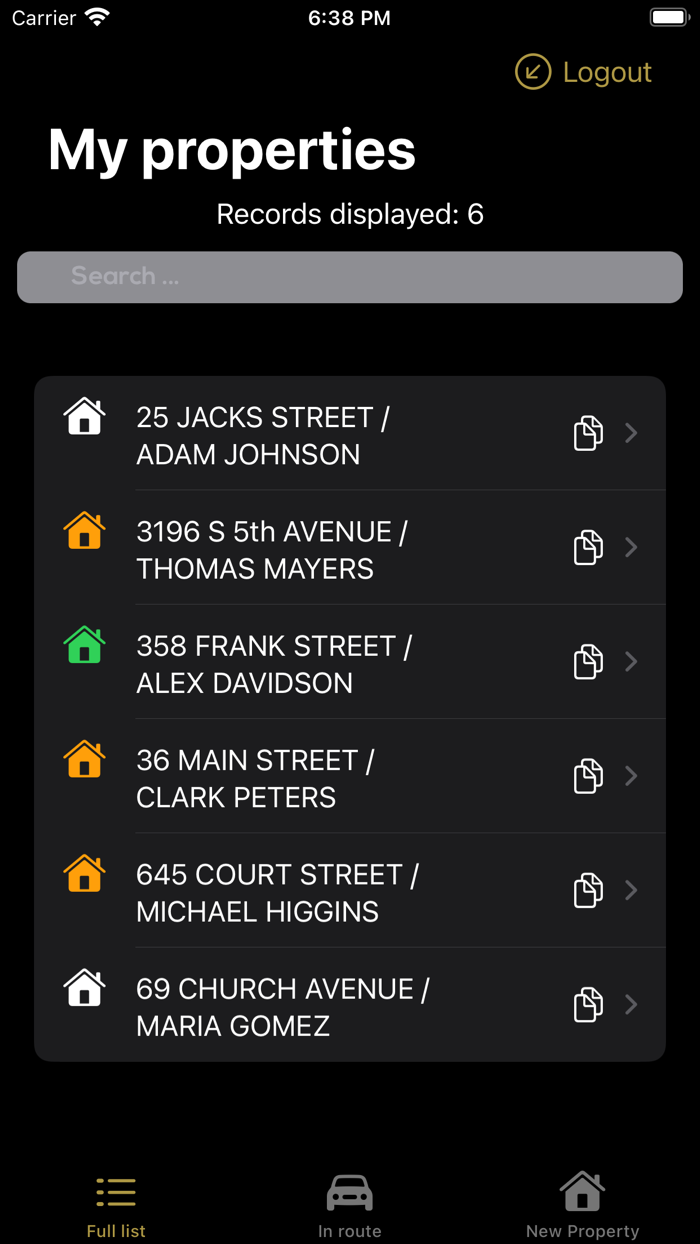Copy details for Maria Gomez's property
This screenshot has width=700, height=1244.
pos(588,1003)
